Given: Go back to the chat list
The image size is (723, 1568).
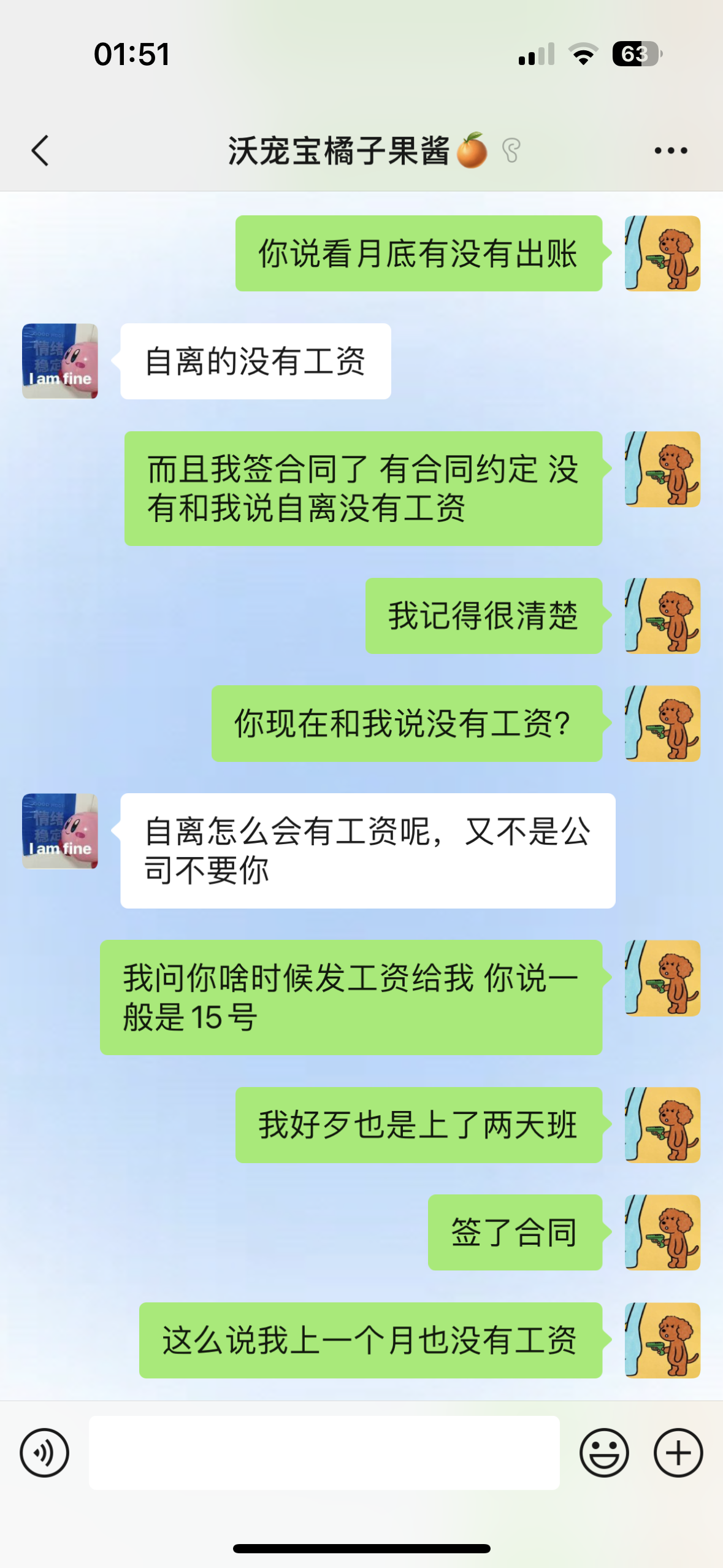Looking at the screenshot, I should 40,151.
